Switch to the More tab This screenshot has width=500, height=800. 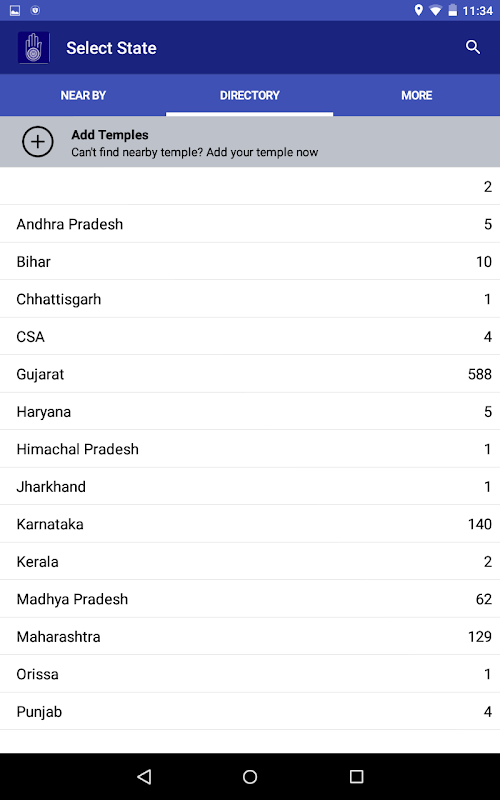(x=416, y=95)
